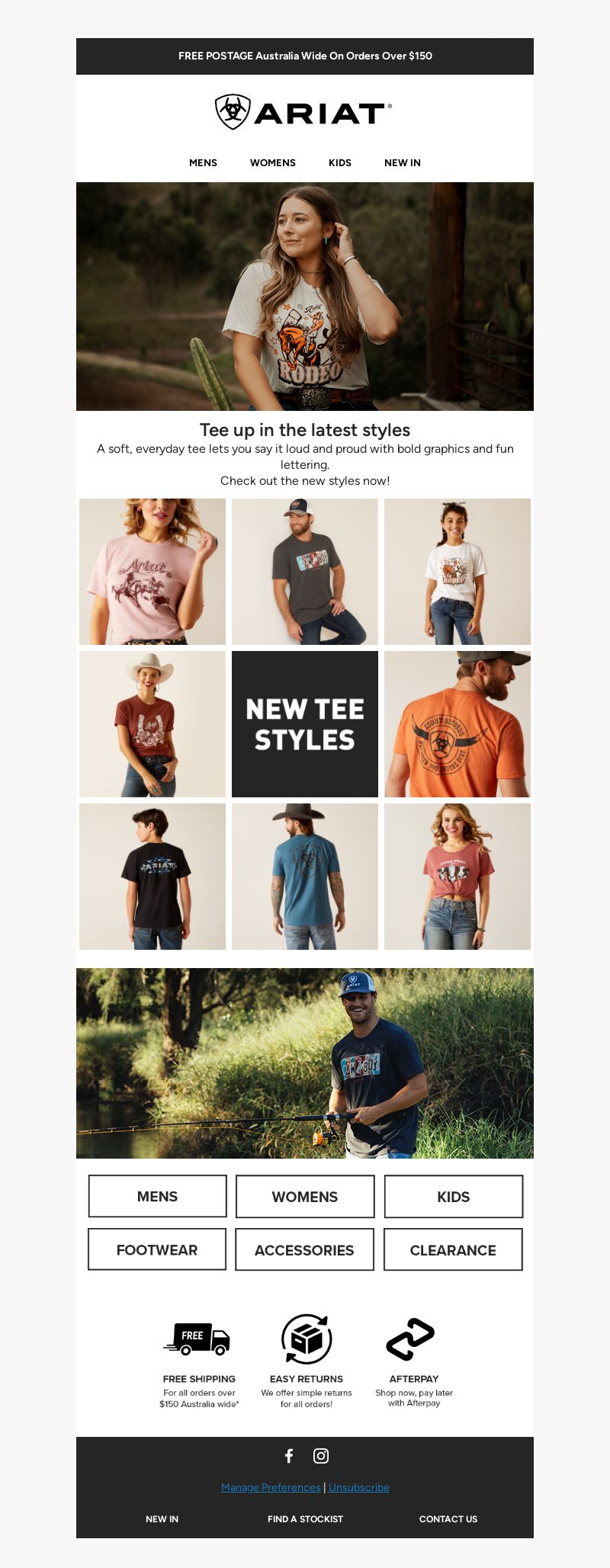Shop the FOOTWEAR category
This screenshot has width=610, height=1568.
pyautogui.click(x=157, y=1249)
